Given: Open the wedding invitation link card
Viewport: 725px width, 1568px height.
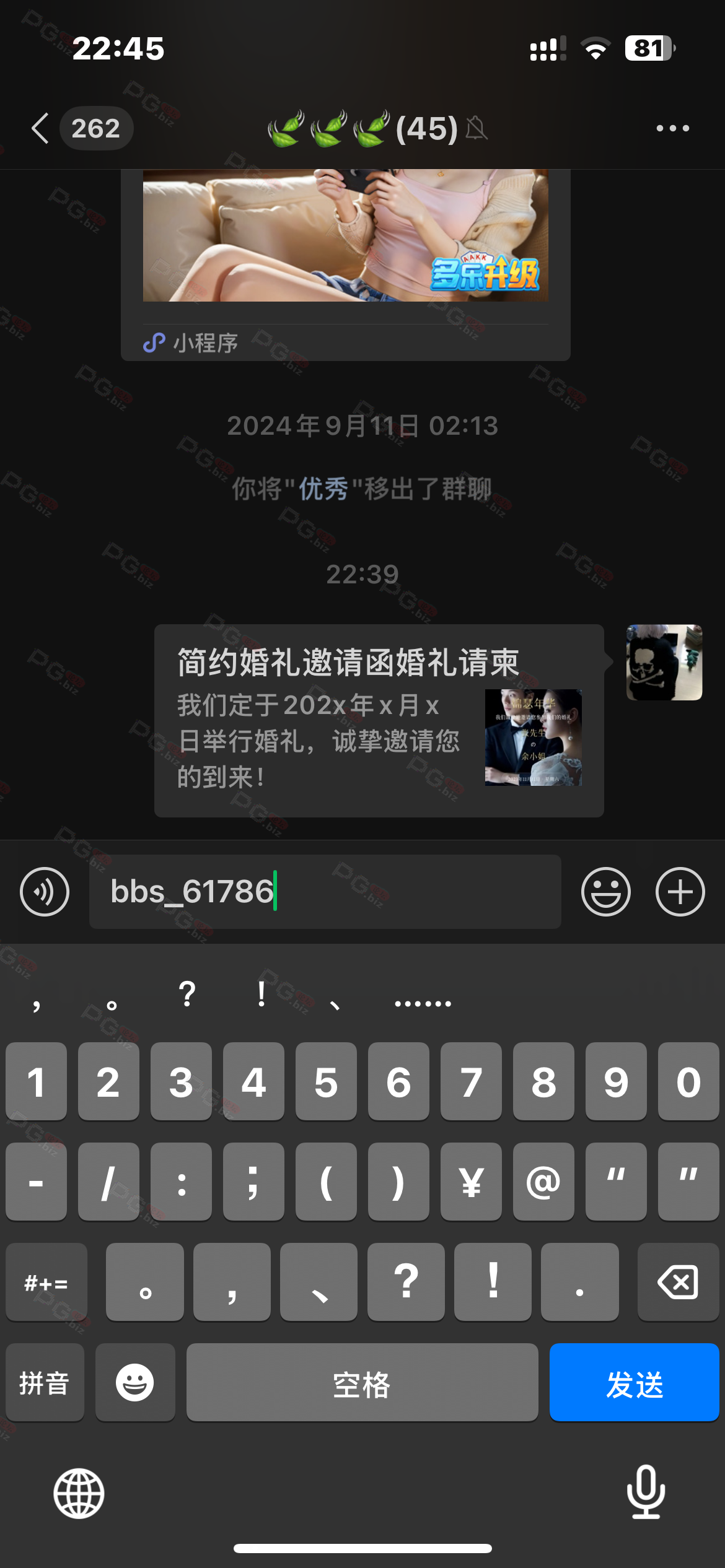Looking at the screenshot, I should (x=379, y=720).
